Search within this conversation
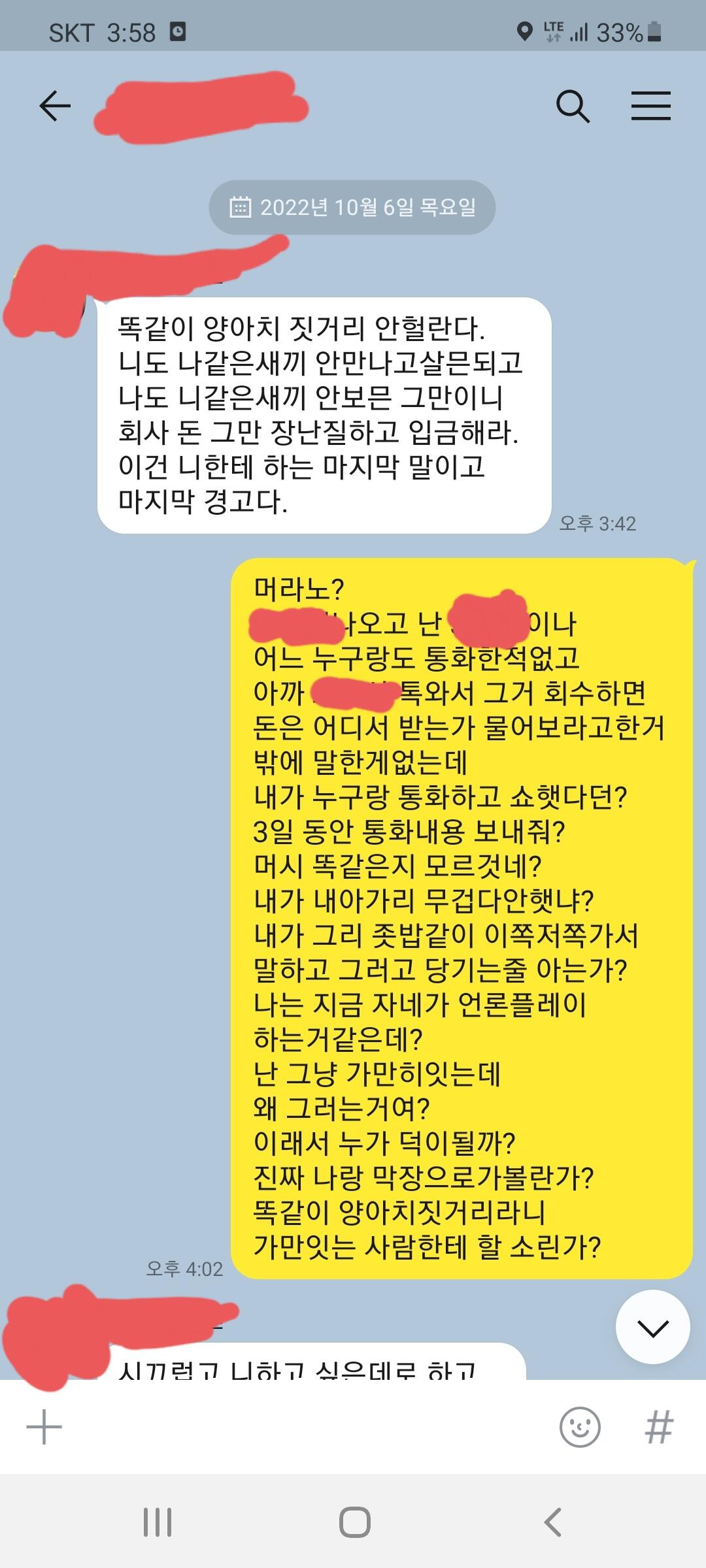The width and height of the screenshot is (706, 1568). click(x=573, y=106)
